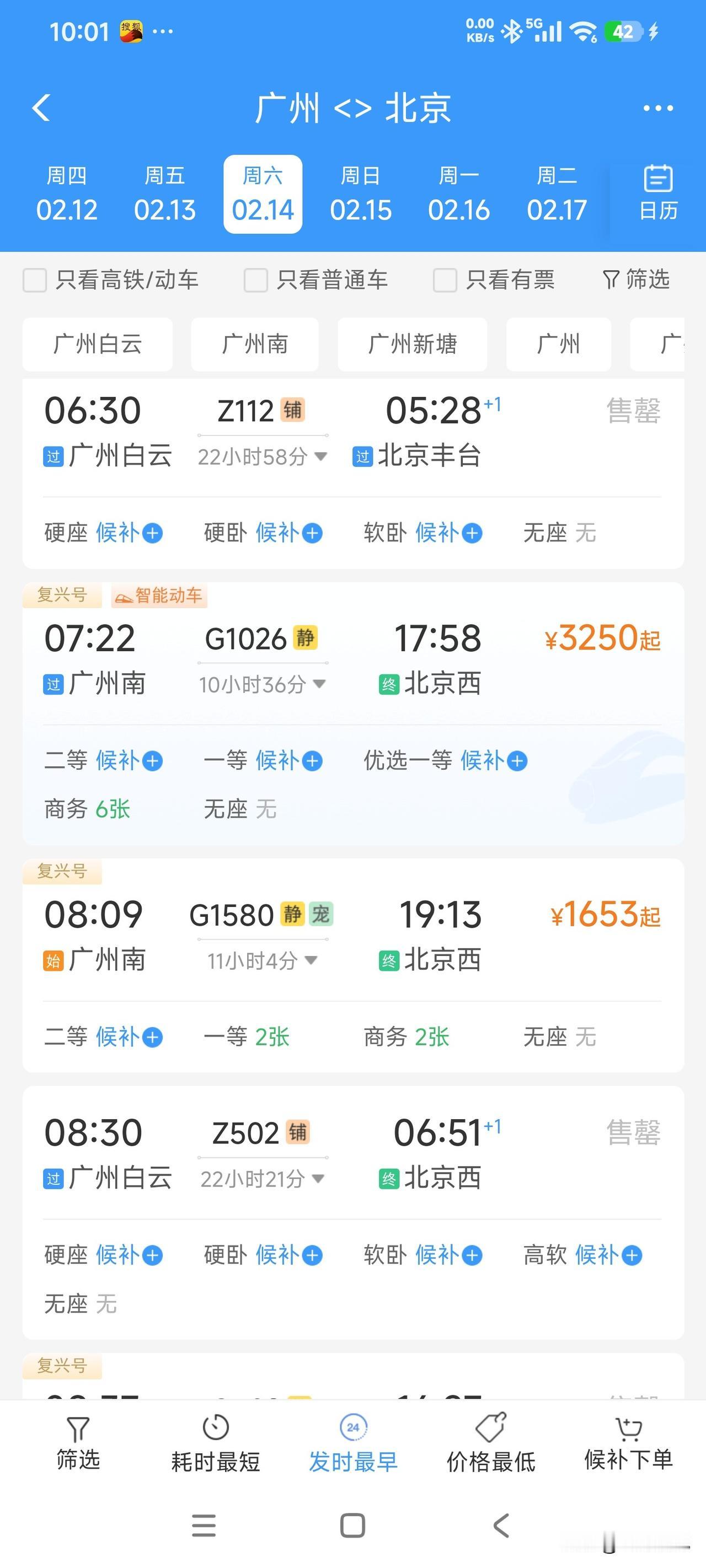Open the more options (...) menu at top right
Image resolution: width=706 pixels, height=1568 pixels.
tap(657, 107)
